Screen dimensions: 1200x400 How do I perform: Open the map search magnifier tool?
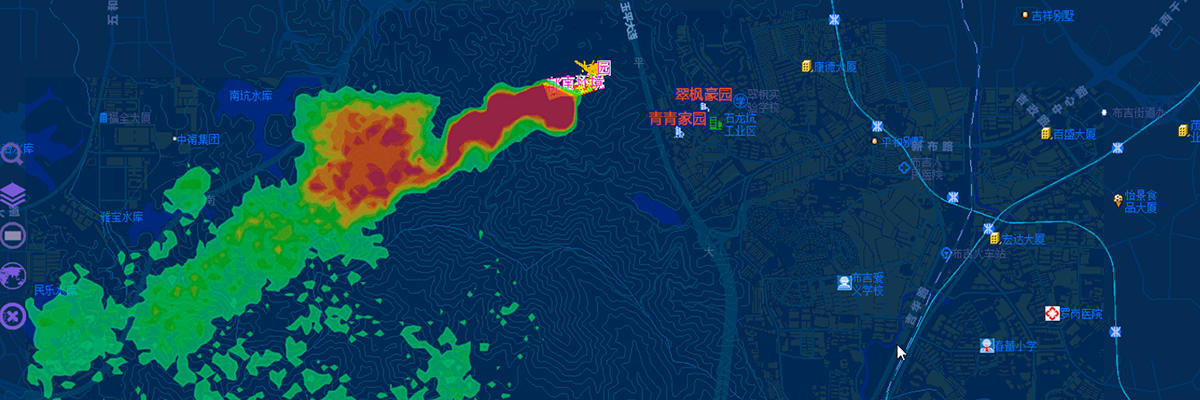[x=12, y=153]
